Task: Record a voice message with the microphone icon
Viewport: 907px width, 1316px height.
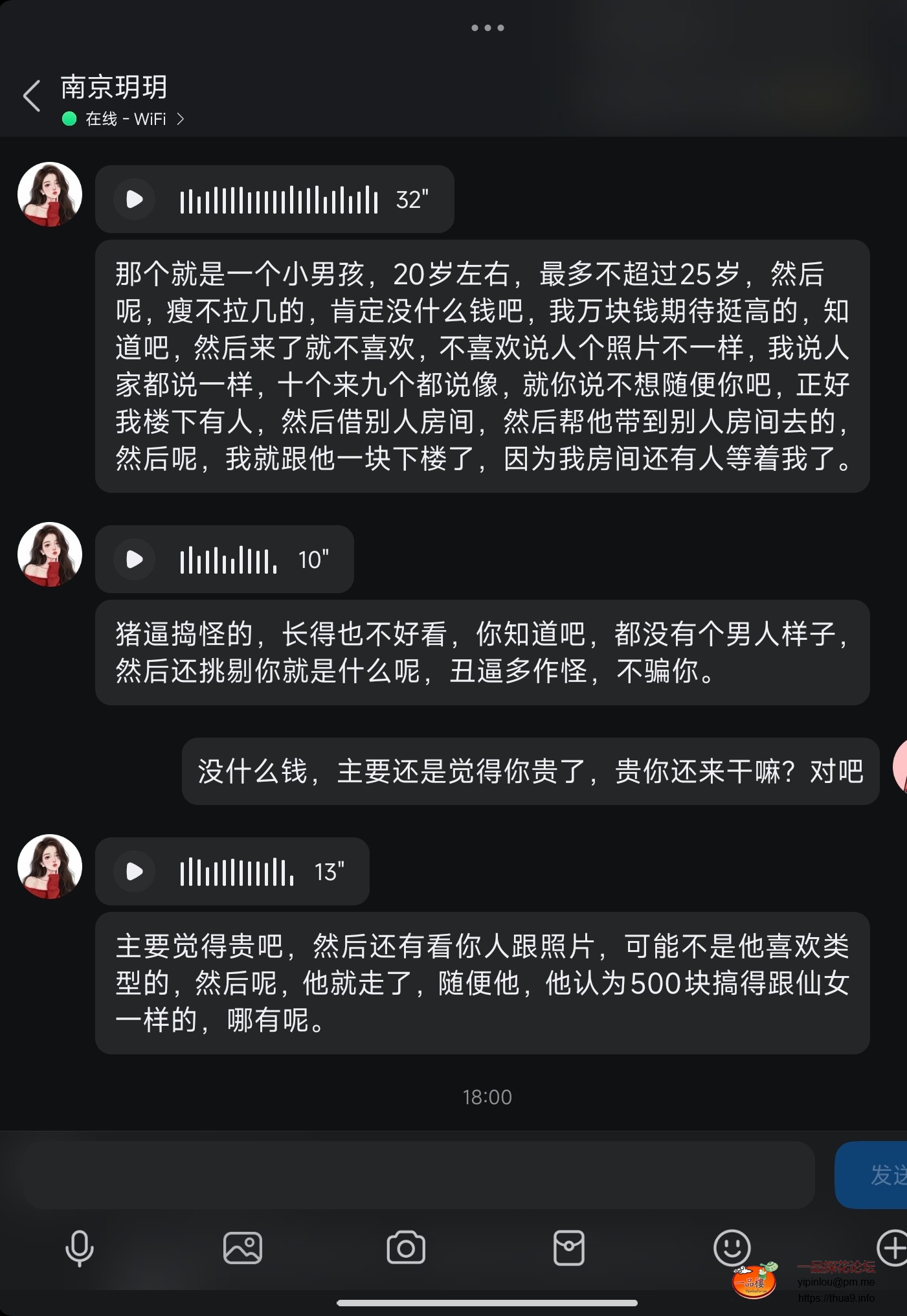Action: pyautogui.click(x=80, y=1248)
